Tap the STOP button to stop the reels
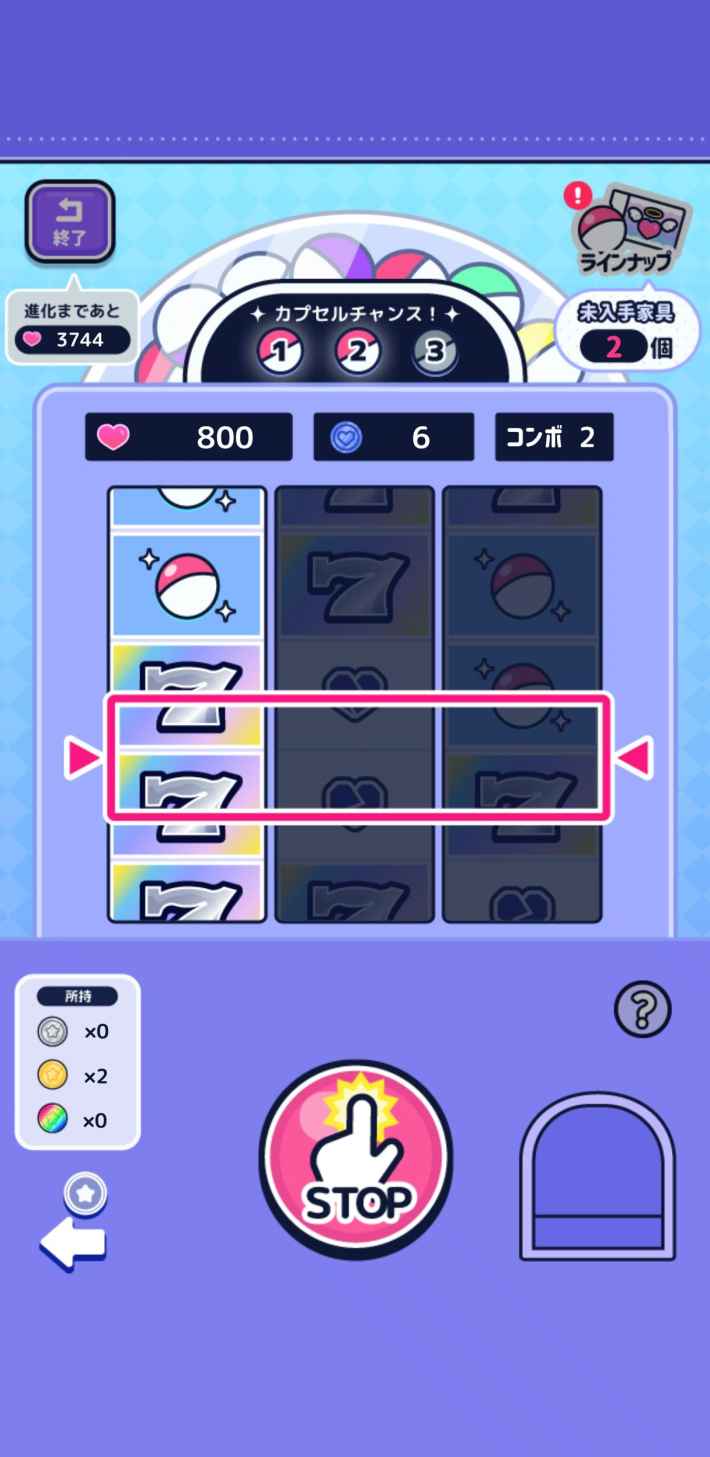 (355, 1160)
